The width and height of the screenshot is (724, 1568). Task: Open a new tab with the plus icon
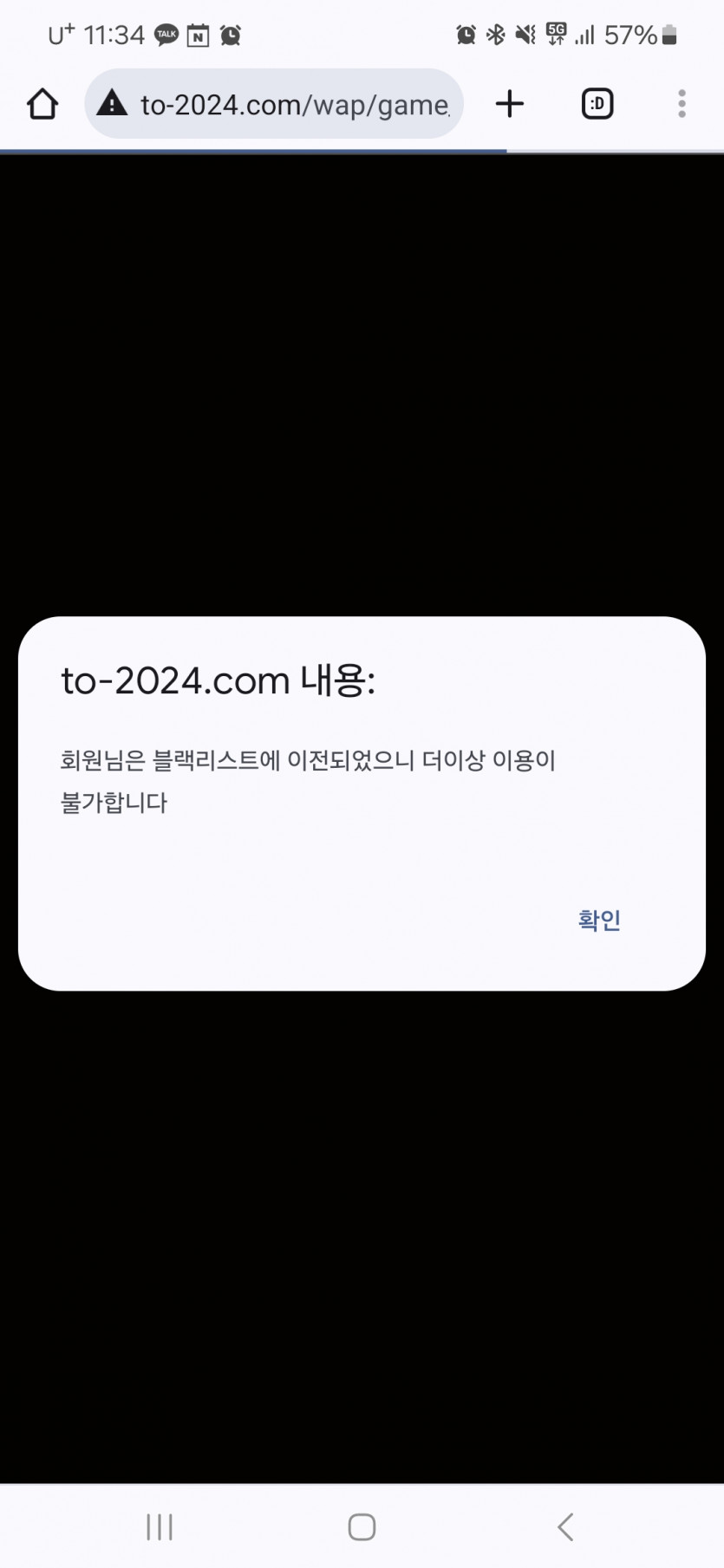510,104
